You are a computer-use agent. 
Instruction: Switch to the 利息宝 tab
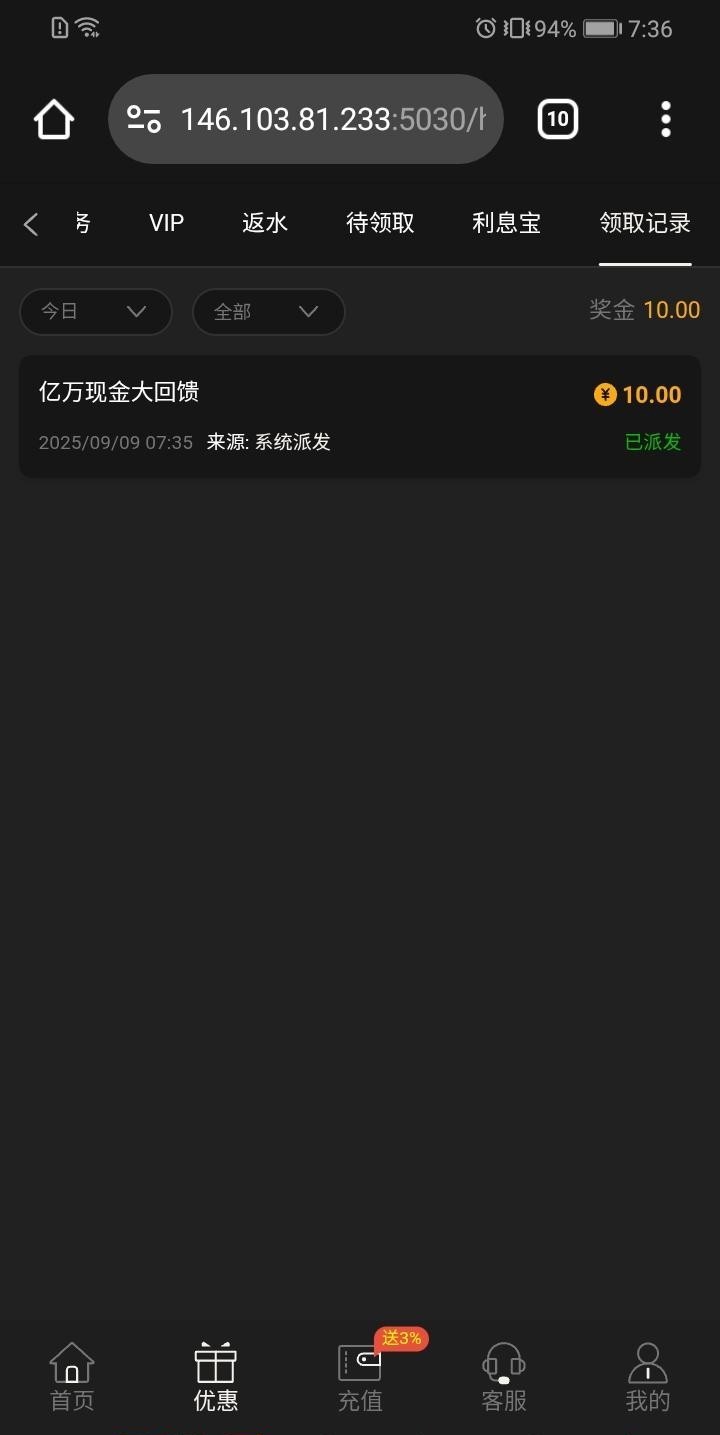(x=506, y=223)
